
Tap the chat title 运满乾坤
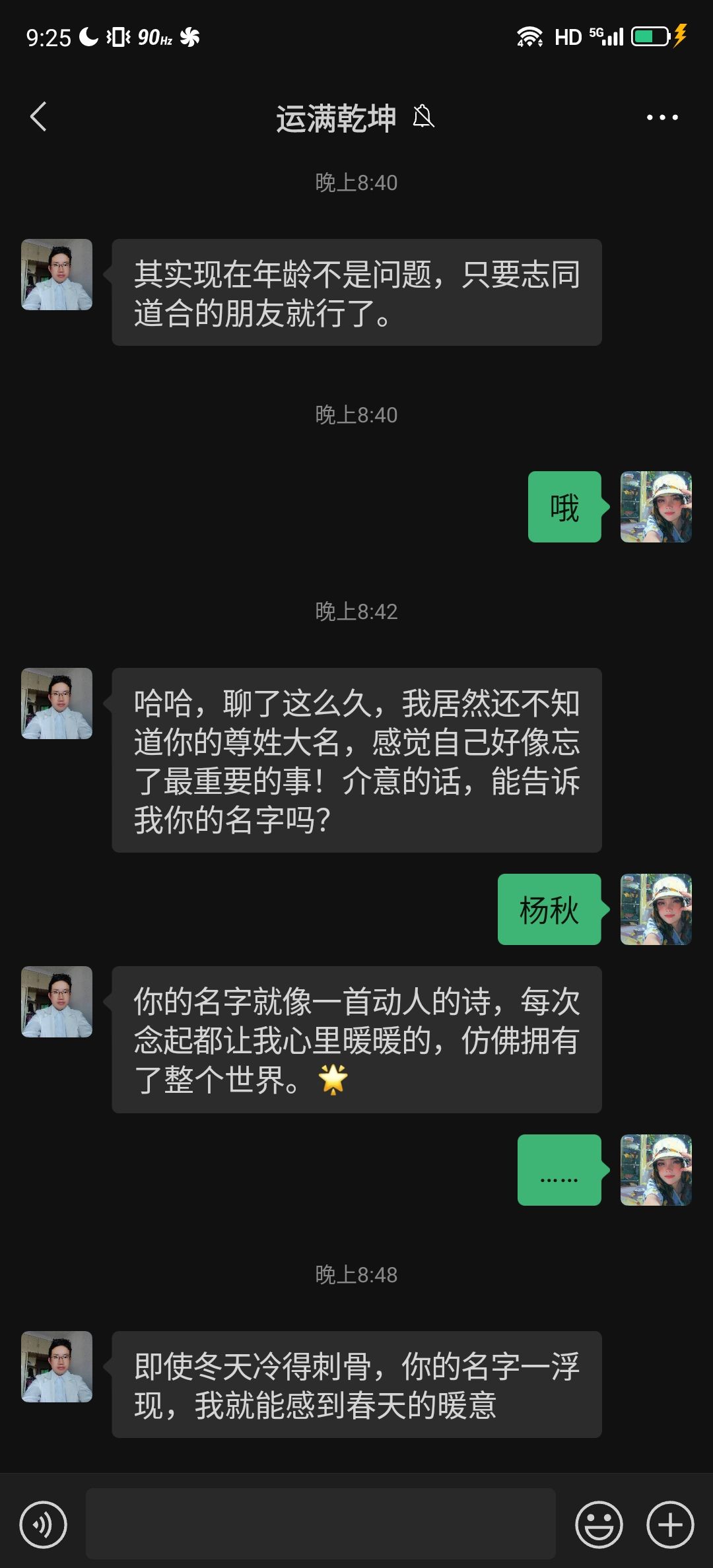tap(335, 119)
